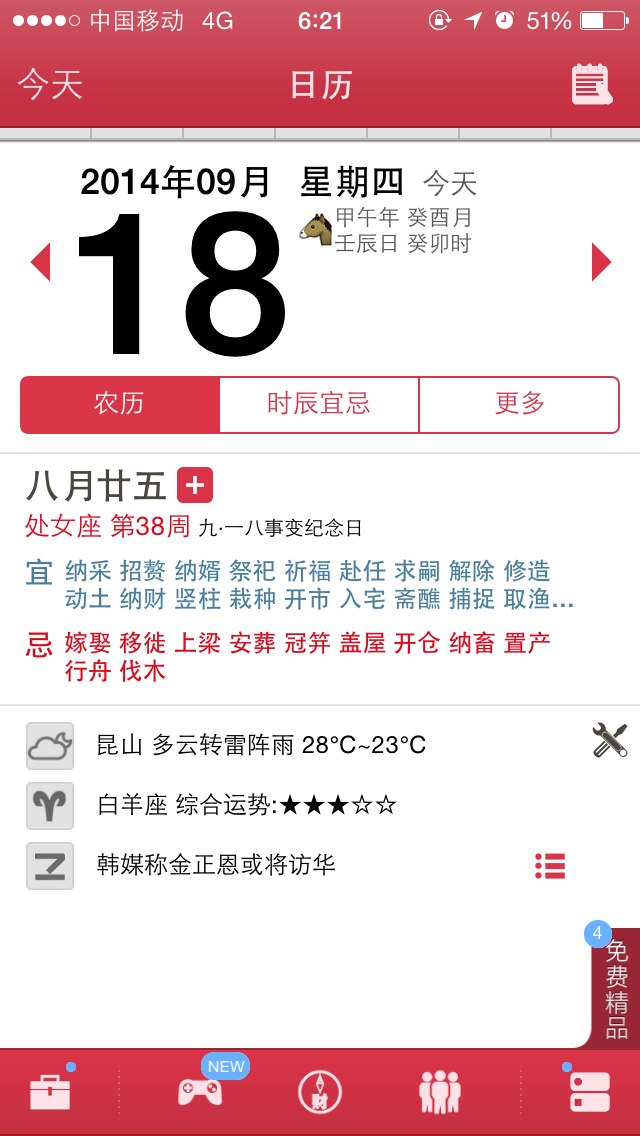This screenshot has height=1136, width=640.
Task: Open 白羊座 horoscope row
Action: click(x=246, y=805)
